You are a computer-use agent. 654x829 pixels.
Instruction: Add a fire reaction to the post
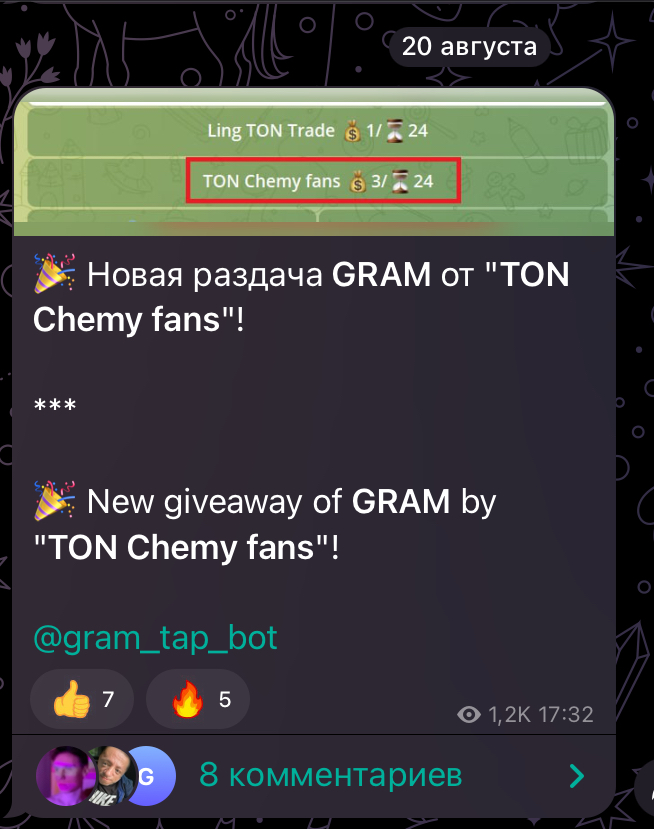pos(197,700)
